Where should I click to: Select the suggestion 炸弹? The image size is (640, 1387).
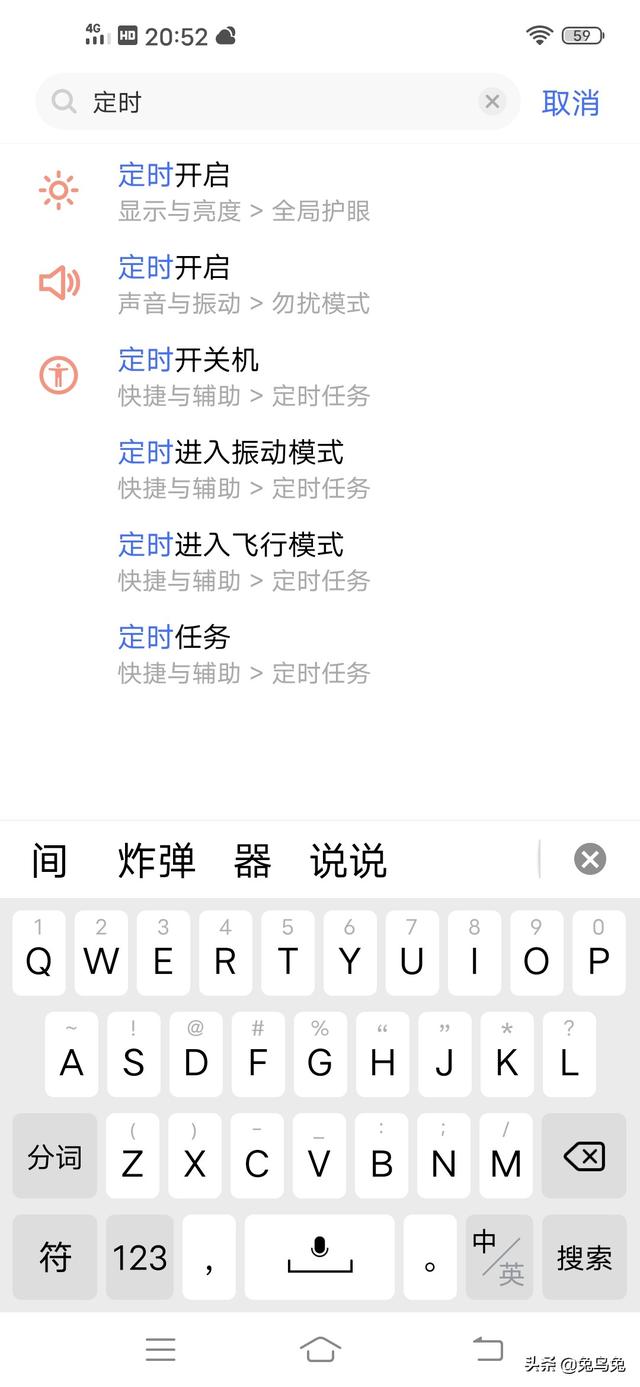point(157,860)
